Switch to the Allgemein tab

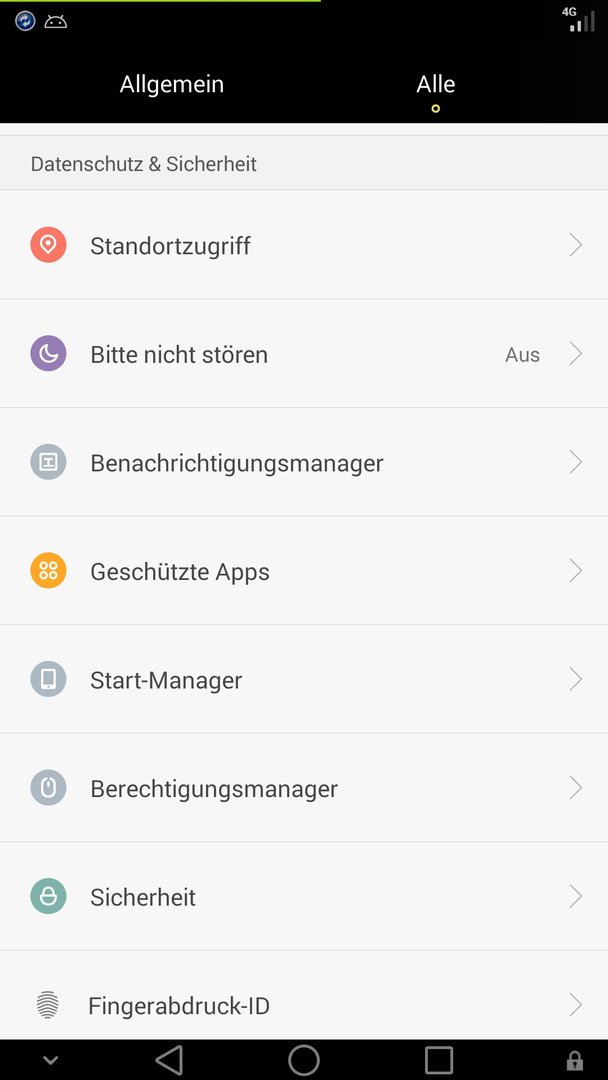(171, 85)
